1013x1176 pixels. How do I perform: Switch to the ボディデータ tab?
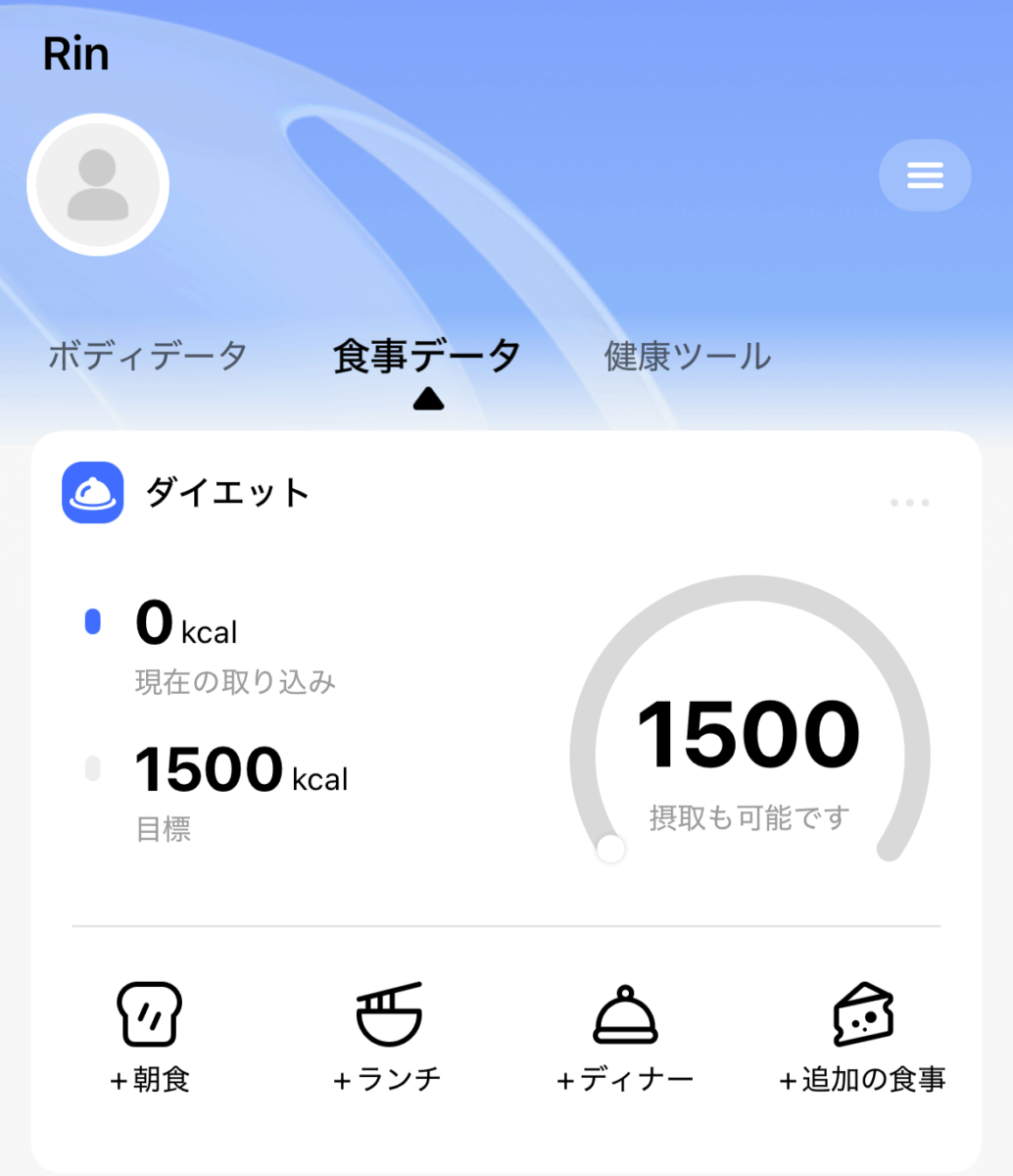point(148,356)
